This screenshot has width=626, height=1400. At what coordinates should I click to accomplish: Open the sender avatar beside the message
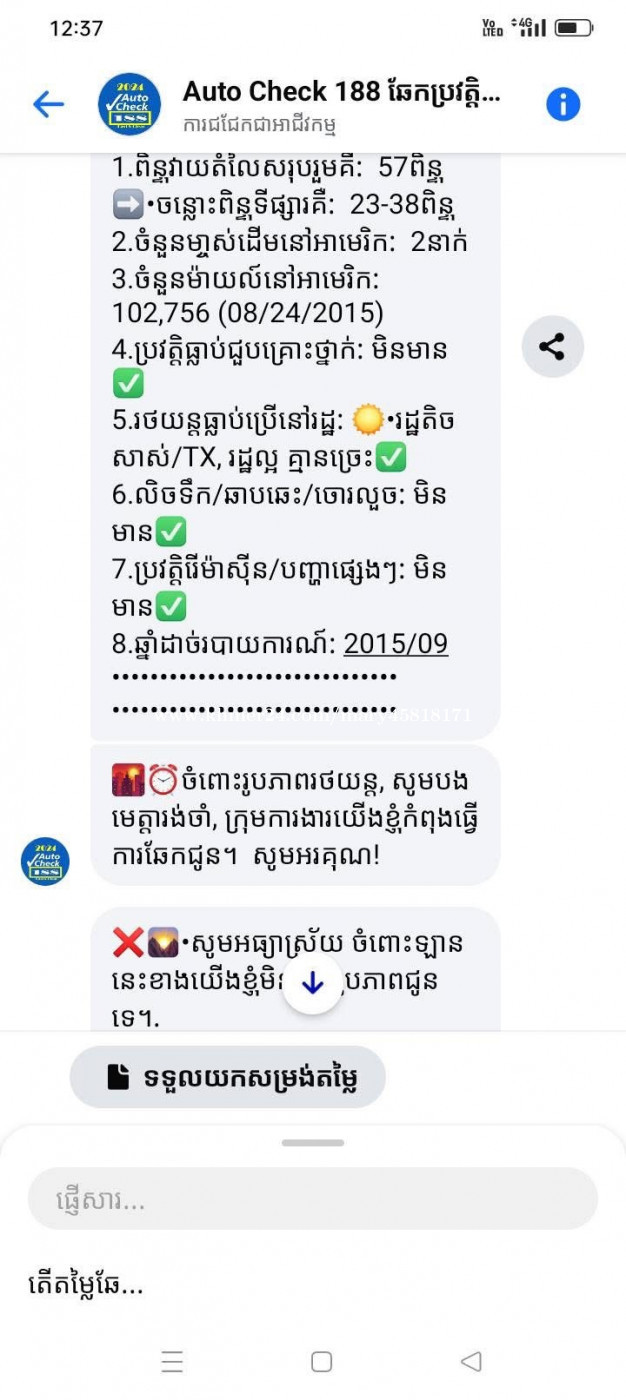45,861
